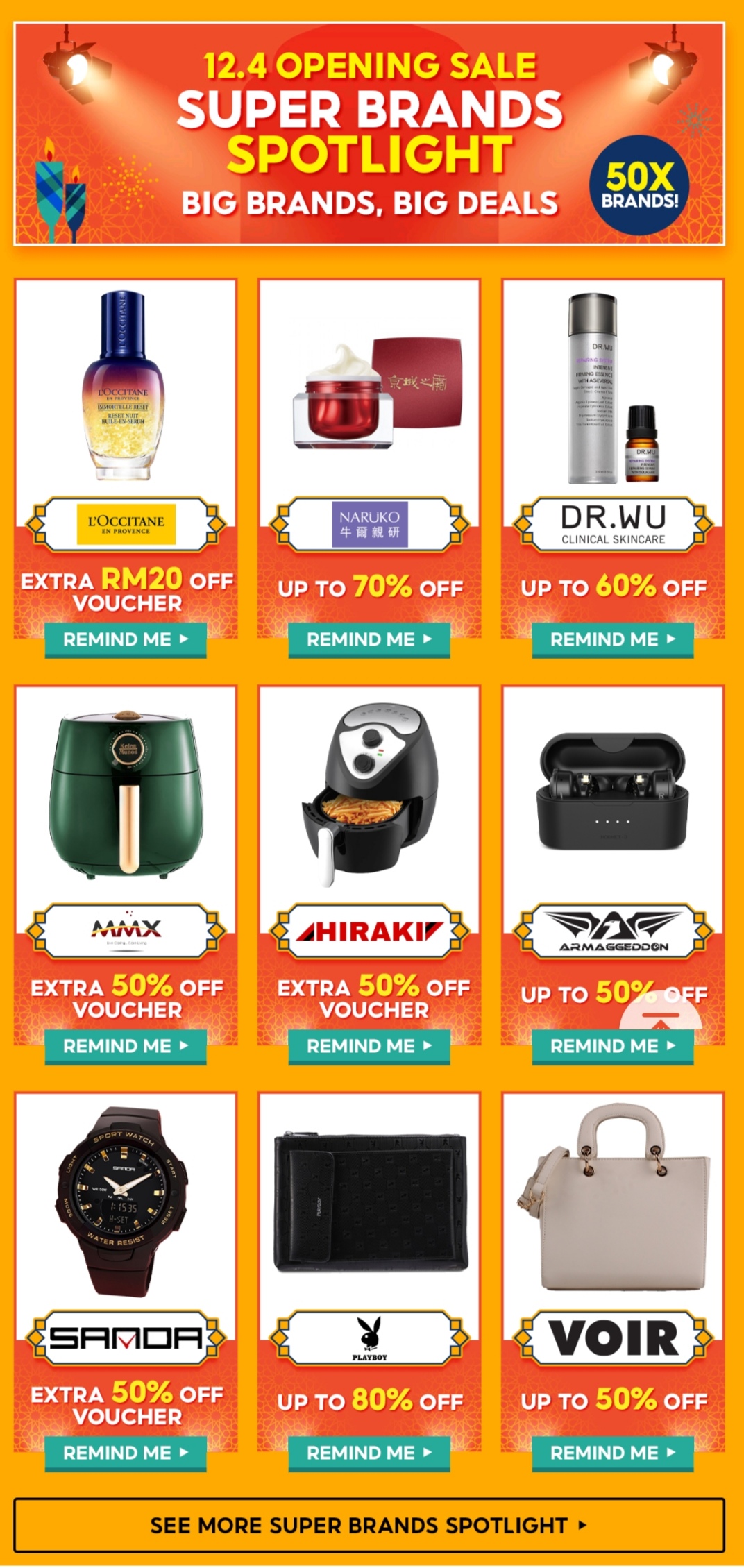The width and height of the screenshot is (744, 1568).
Task: Open the L'Occitane serum product tile
Action: (126, 389)
